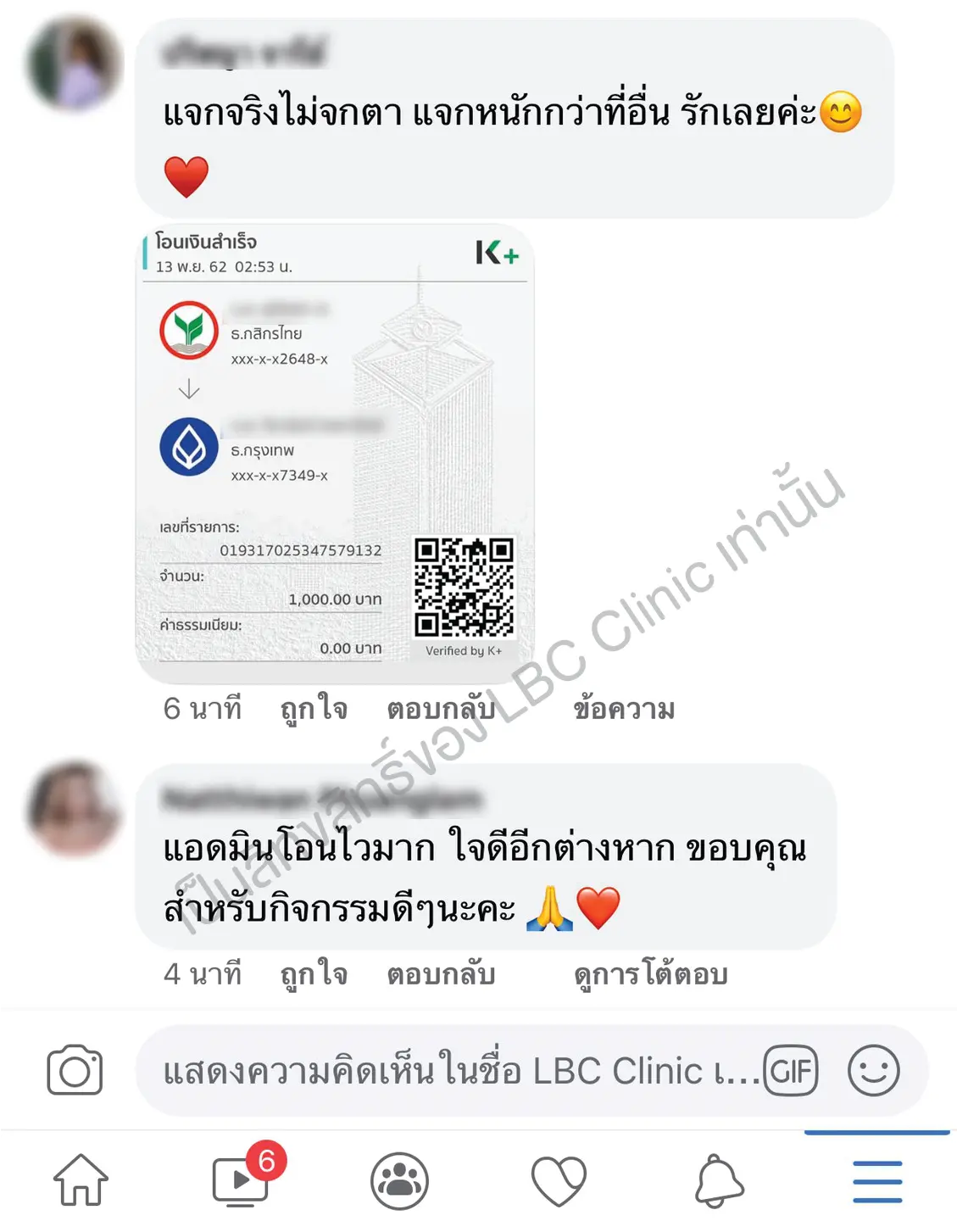The height and width of the screenshot is (1232, 957).
Task: Open camera to attach a photo
Action: (x=75, y=1071)
